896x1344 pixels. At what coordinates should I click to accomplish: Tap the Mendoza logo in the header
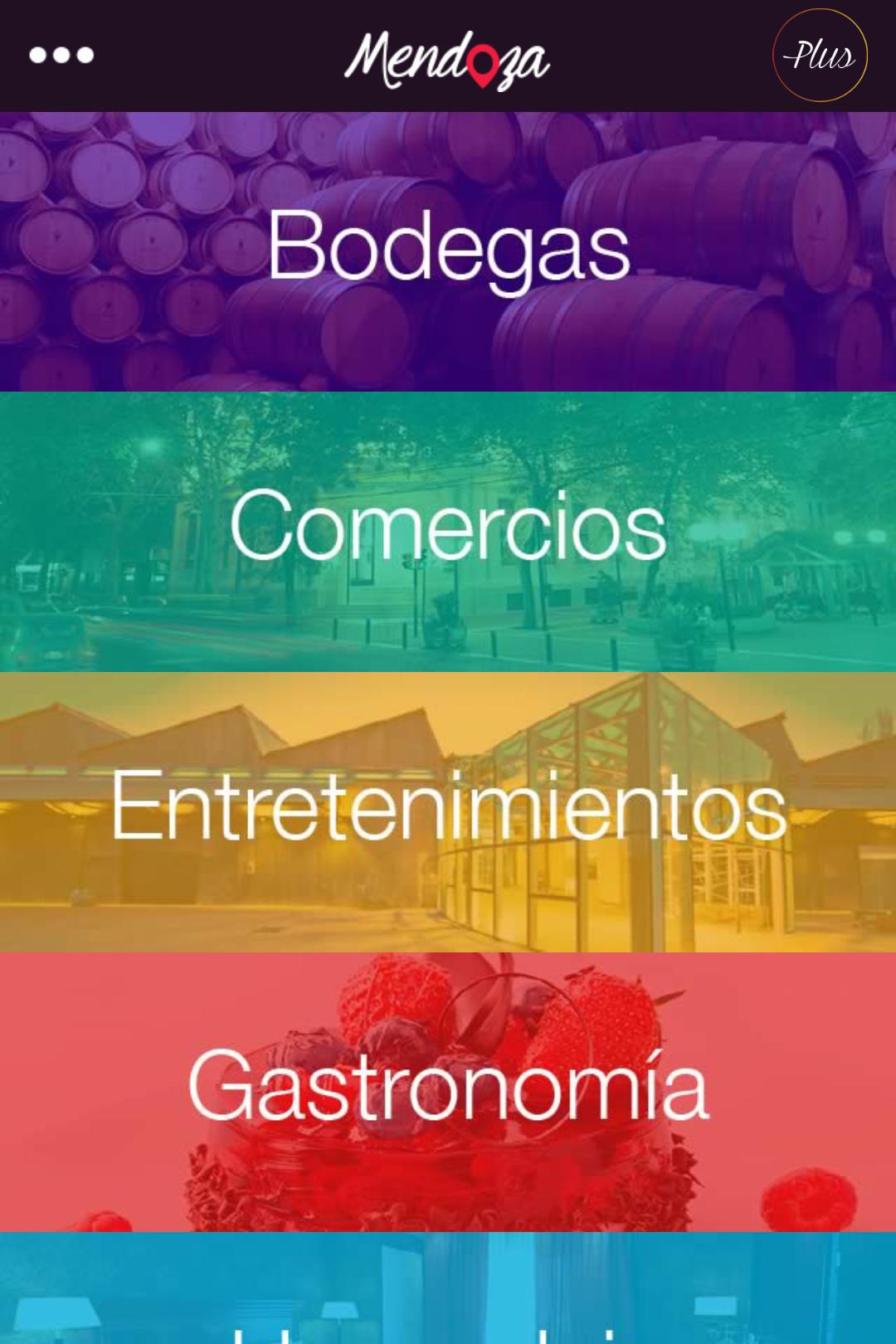coord(448,58)
